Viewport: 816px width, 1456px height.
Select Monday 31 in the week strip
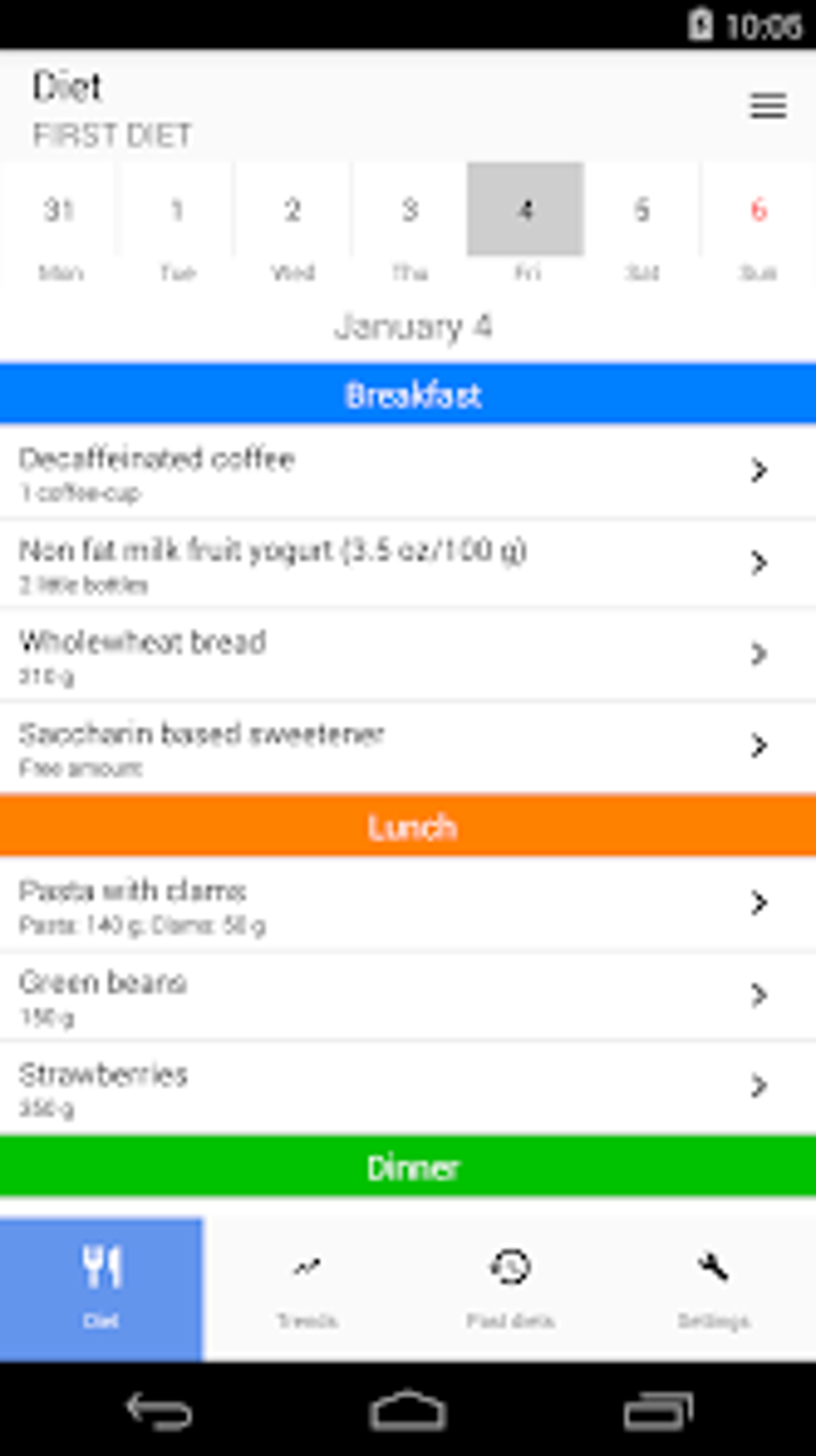pyautogui.click(x=59, y=225)
